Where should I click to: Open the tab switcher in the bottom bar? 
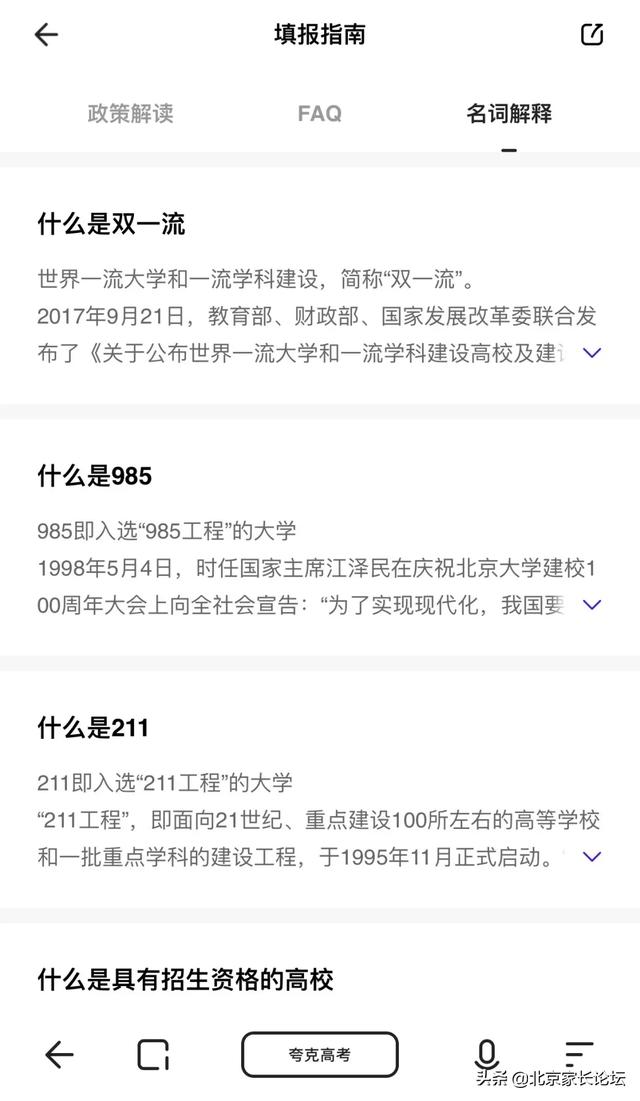coord(153,1054)
